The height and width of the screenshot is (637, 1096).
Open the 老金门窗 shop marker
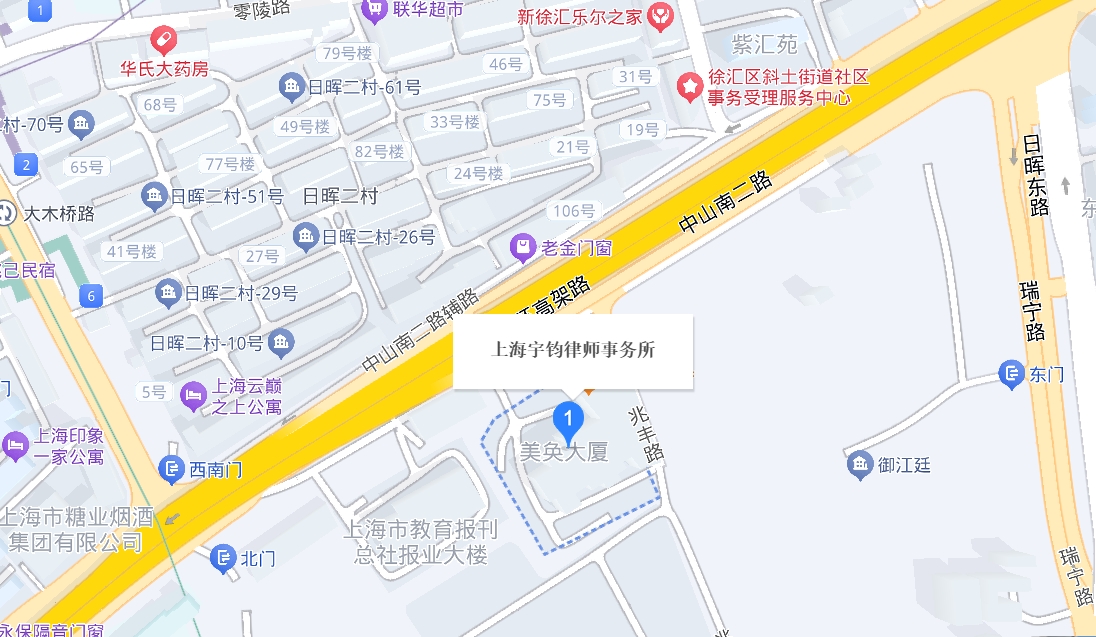522,247
